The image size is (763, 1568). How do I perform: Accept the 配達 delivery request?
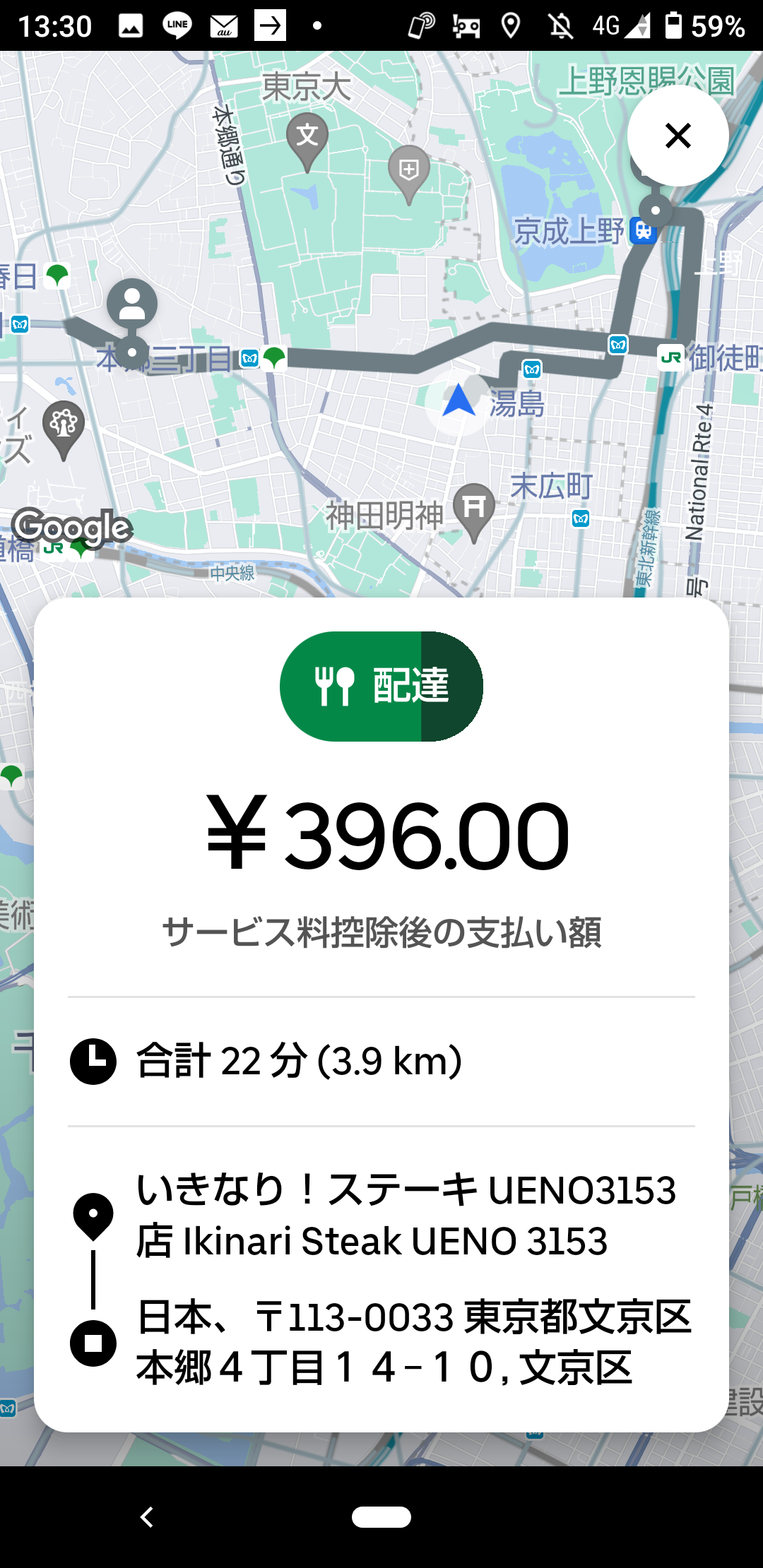coord(381,686)
